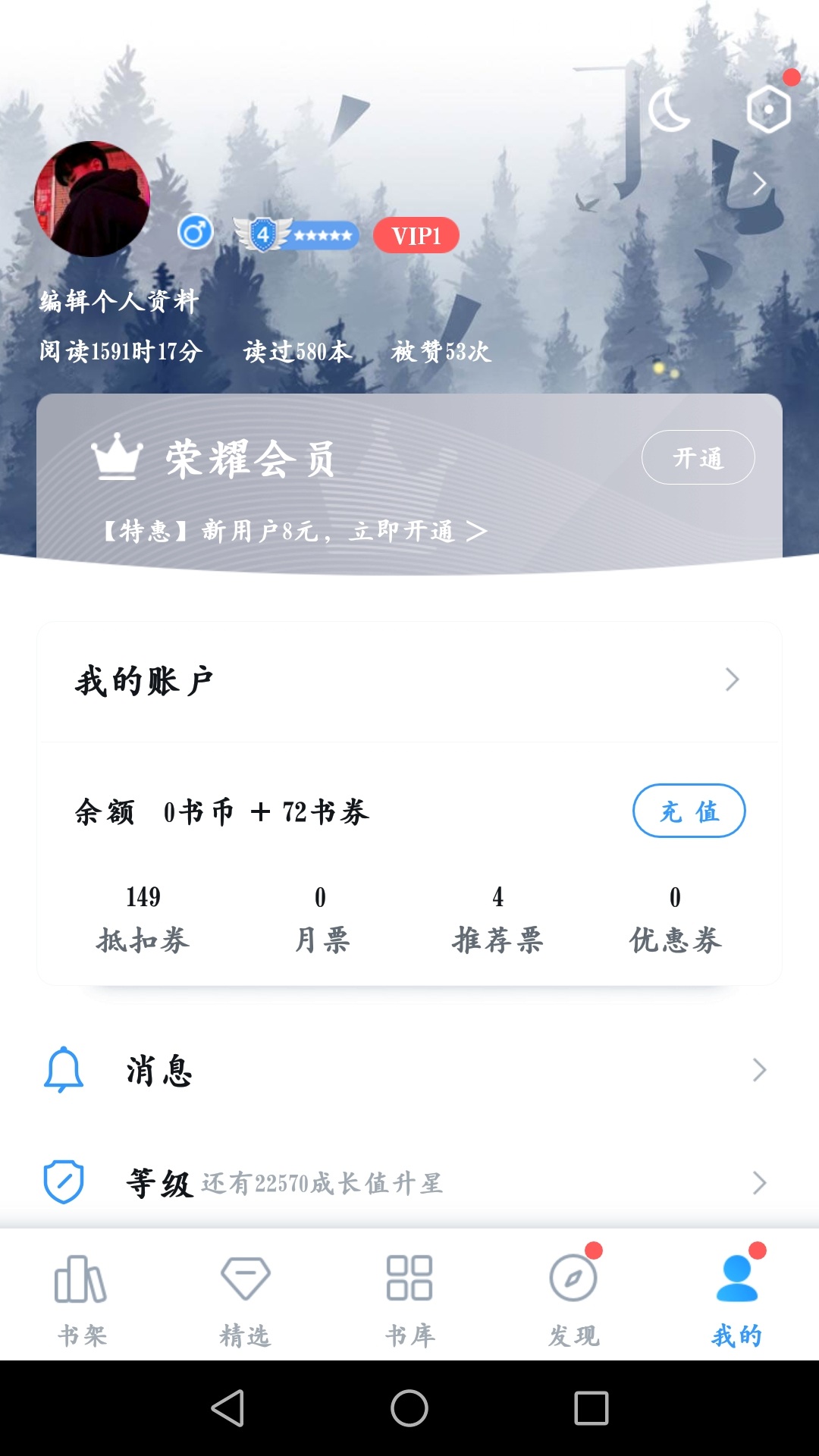Switch to the 精选 tab

245,1298
